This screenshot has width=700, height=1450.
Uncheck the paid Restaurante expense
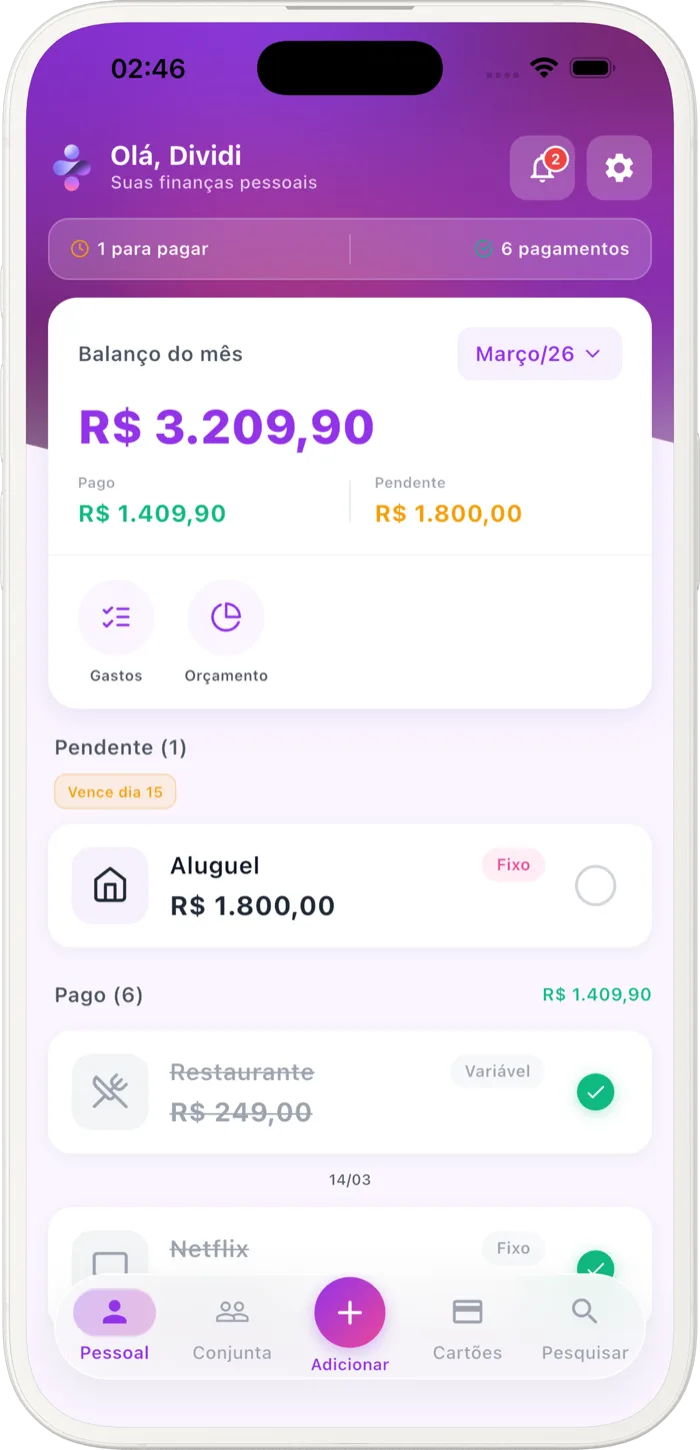tap(595, 1092)
